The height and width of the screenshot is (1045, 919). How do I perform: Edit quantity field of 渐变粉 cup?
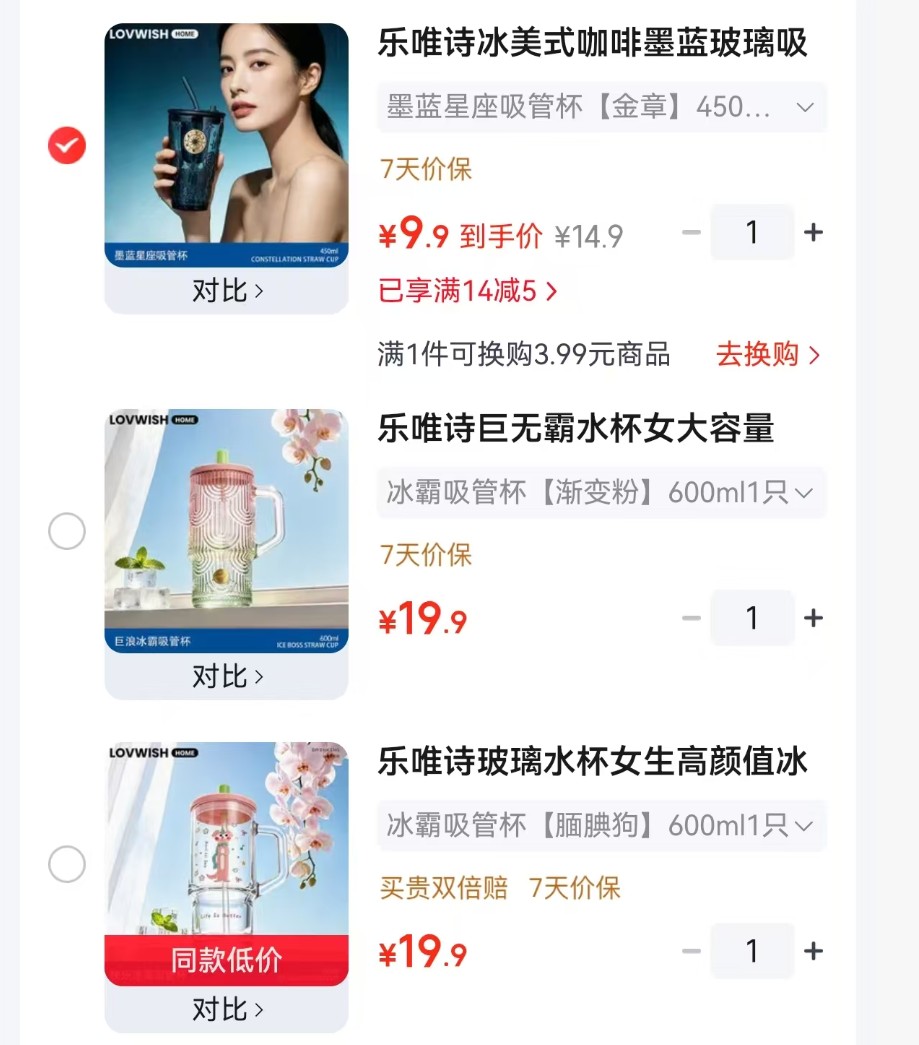[x=752, y=618]
